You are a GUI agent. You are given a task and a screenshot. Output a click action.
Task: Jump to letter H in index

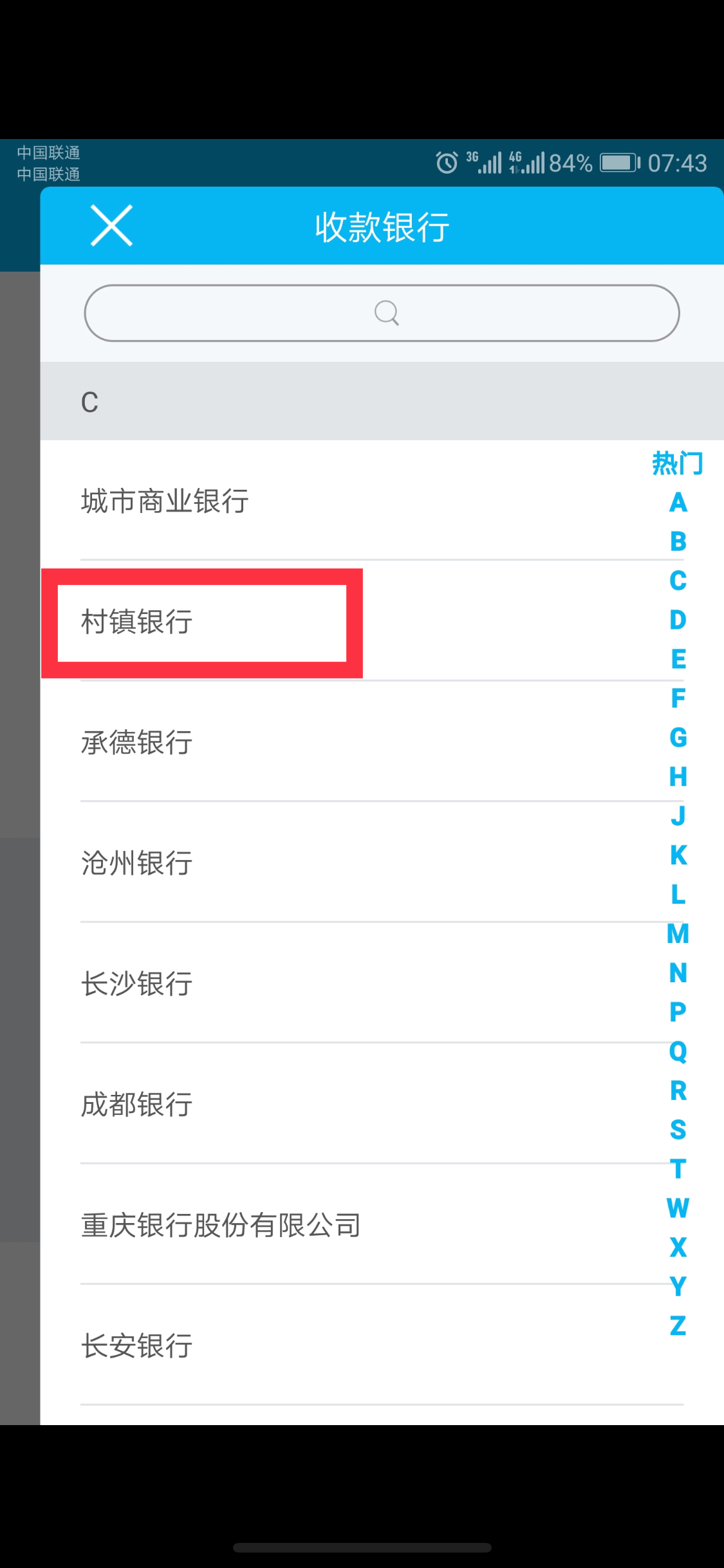click(x=678, y=776)
